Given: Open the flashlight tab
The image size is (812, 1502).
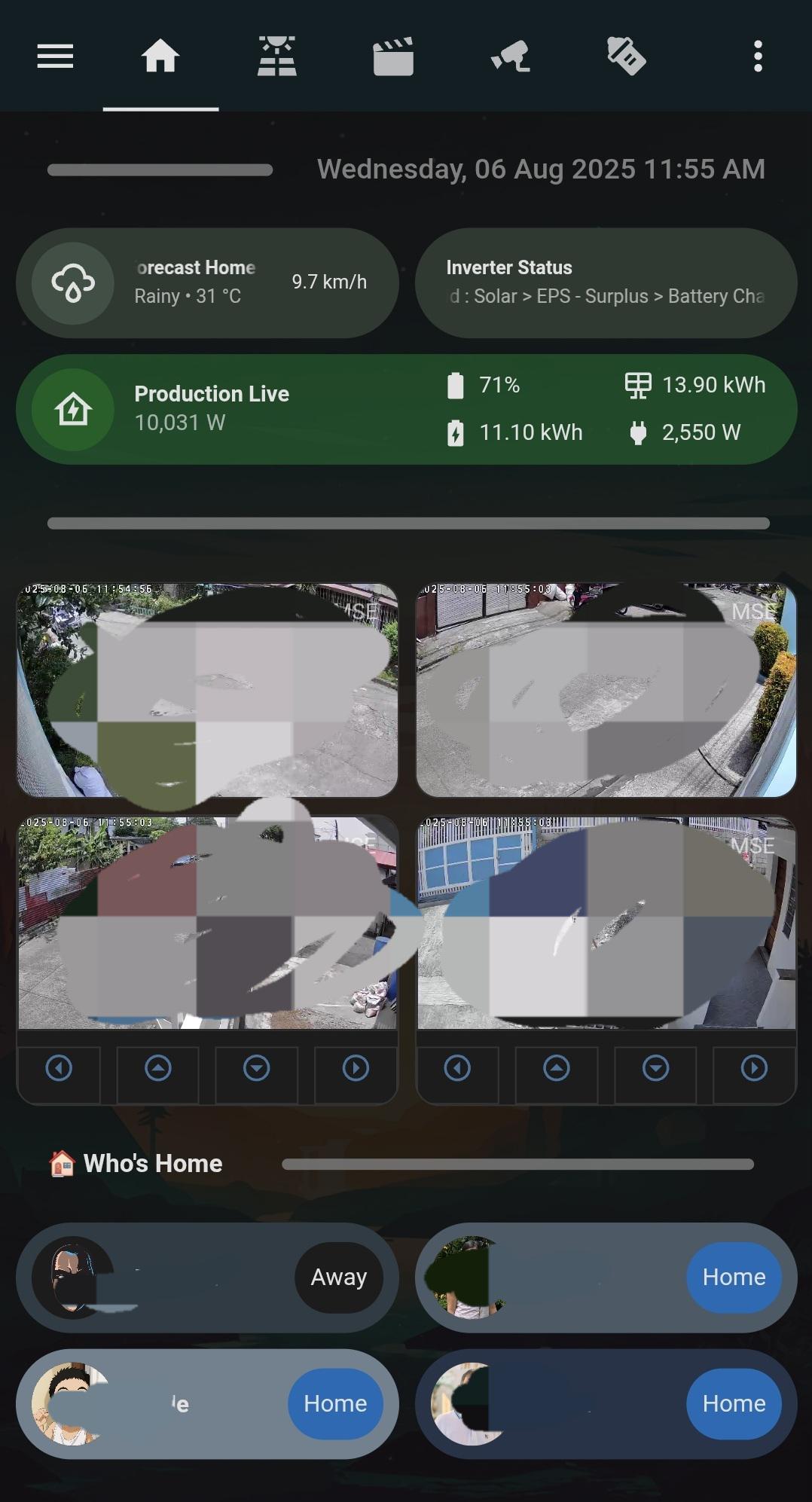Looking at the screenshot, I should pyautogui.click(x=626, y=56).
